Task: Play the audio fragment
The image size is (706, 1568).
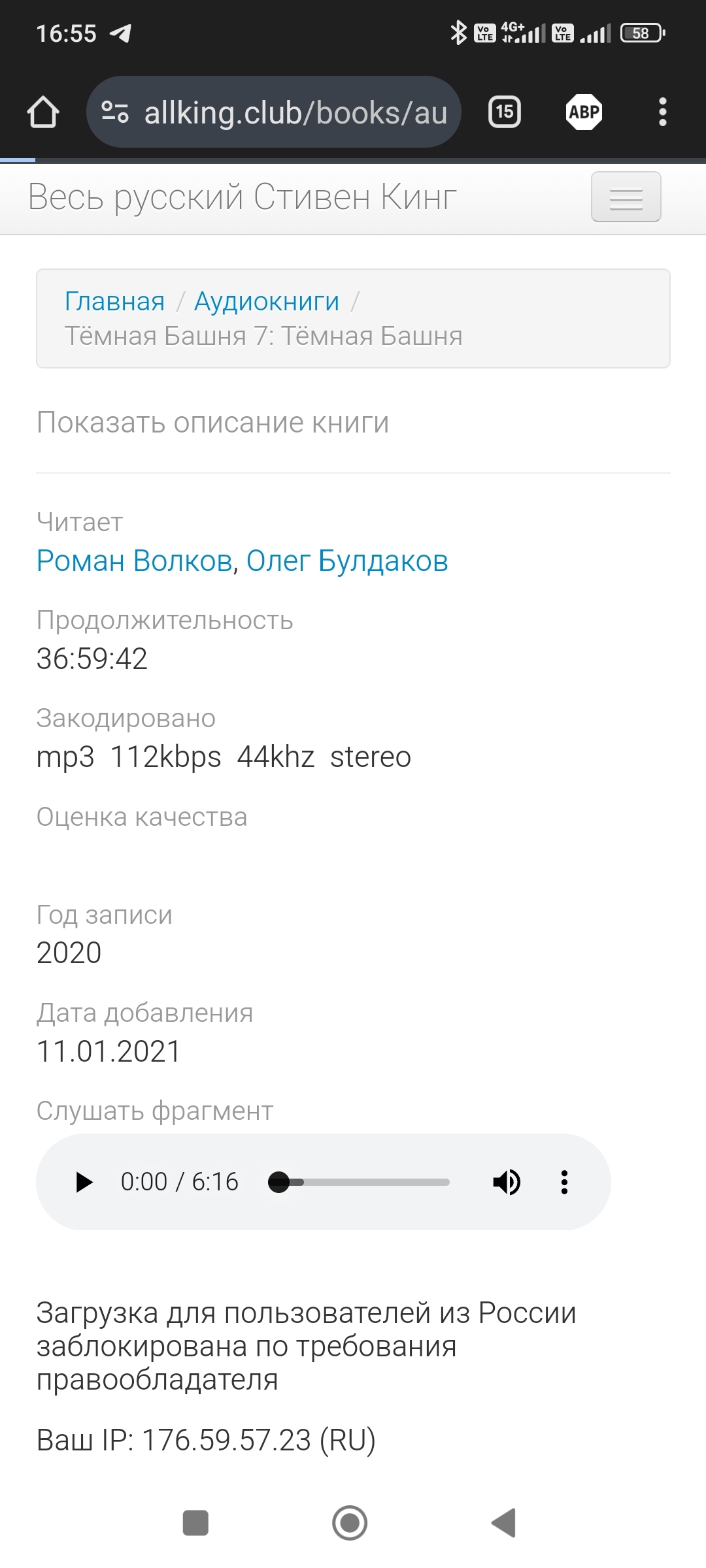Action: (84, 1182)
